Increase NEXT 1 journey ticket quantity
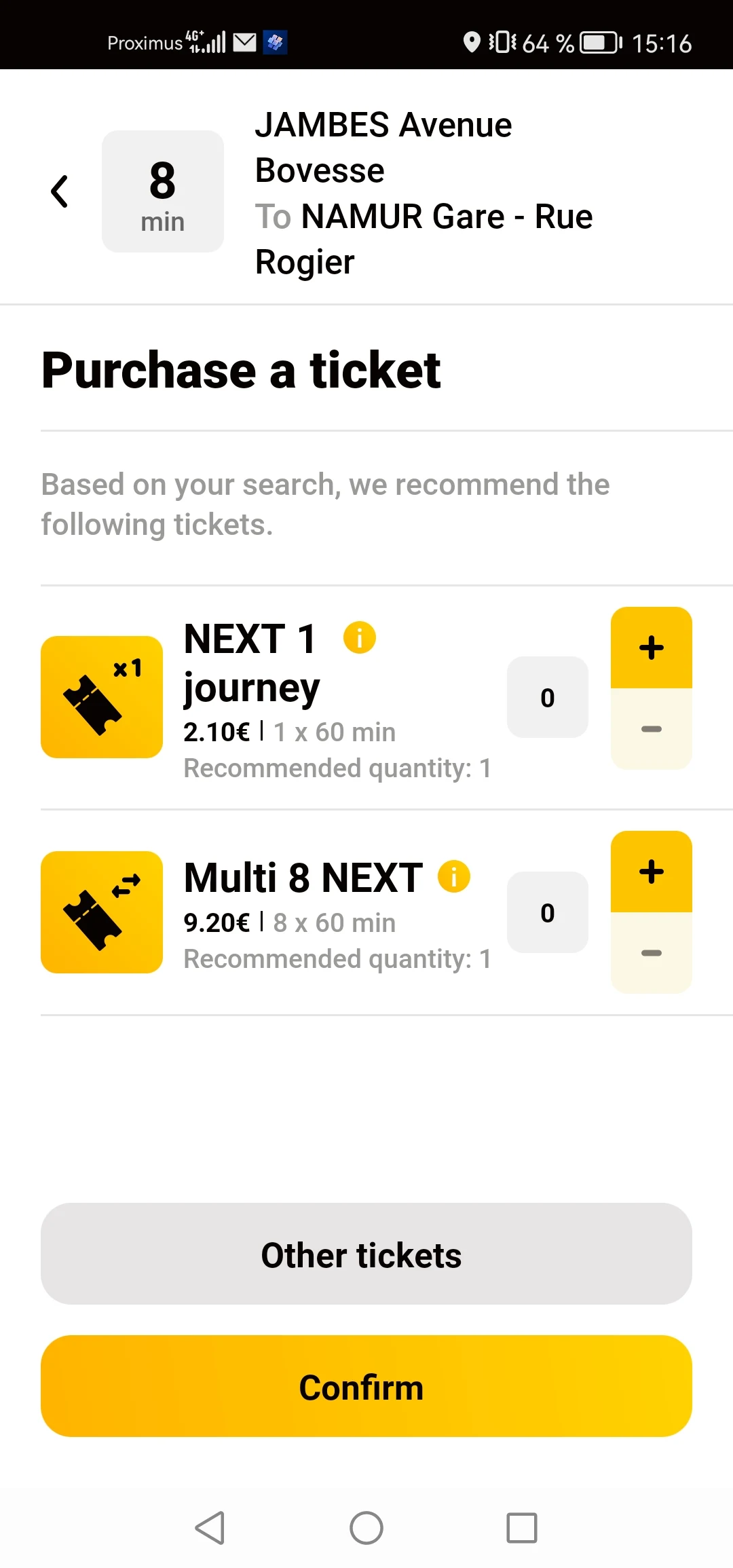The height and width of the screenshot is (1568, 733). [x=652, y=648]
